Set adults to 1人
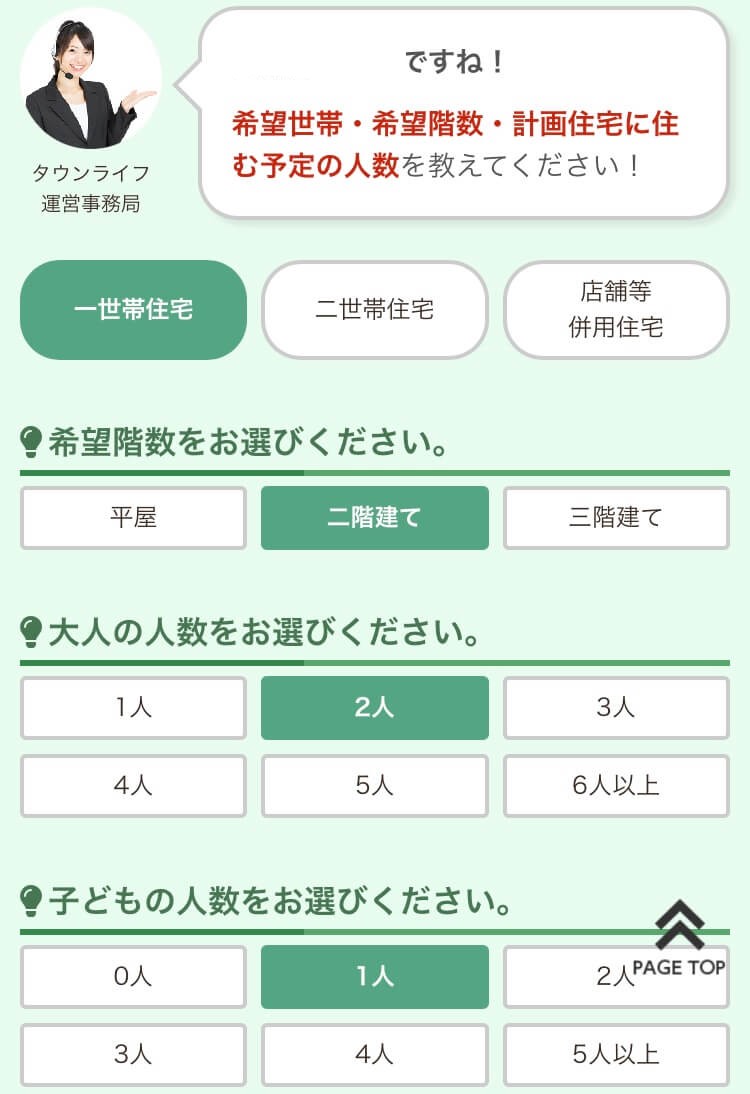750x1094 pixels. click(133, 708)
